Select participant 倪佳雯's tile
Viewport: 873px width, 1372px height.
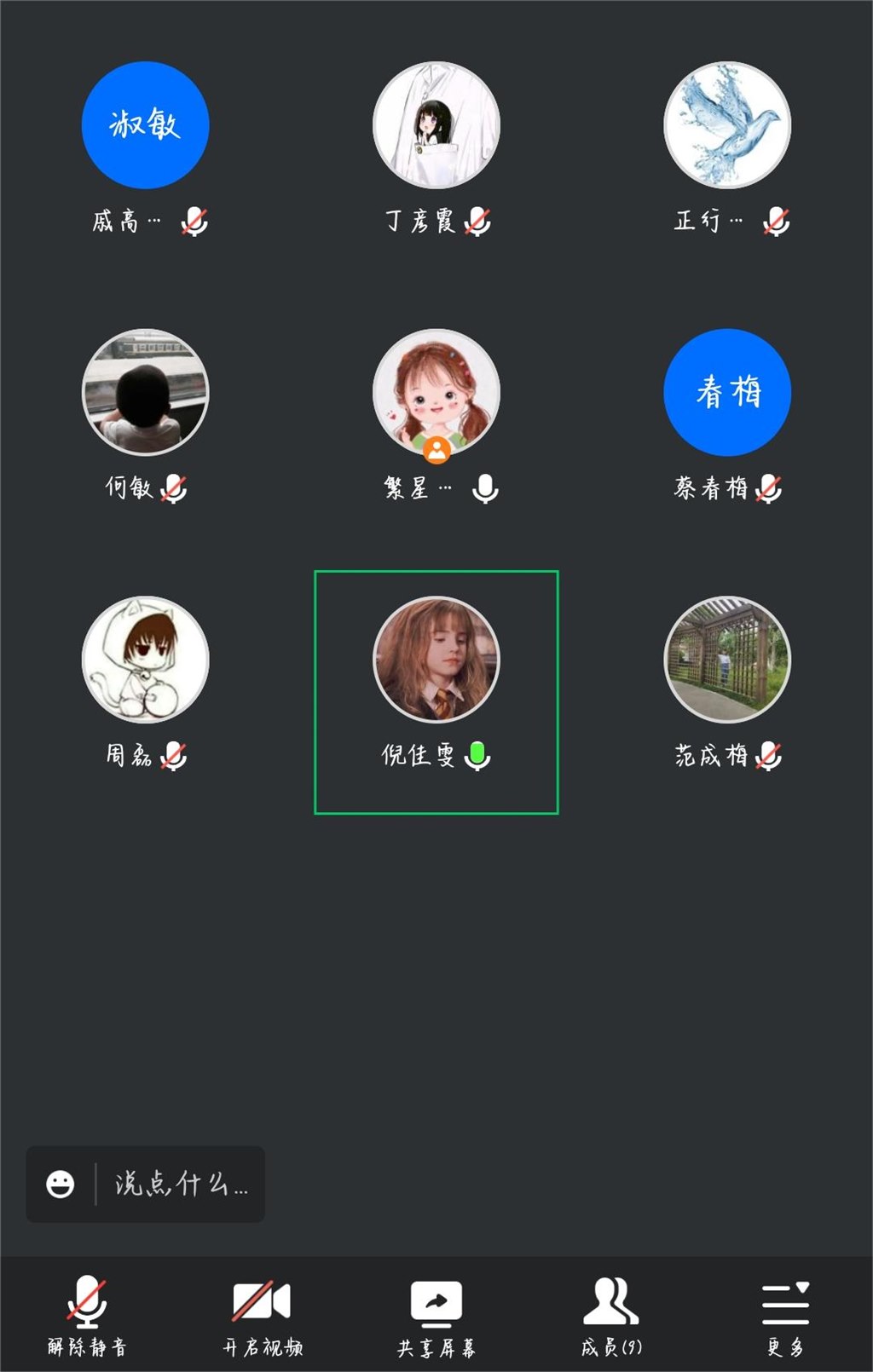click(x=436, y=692)
